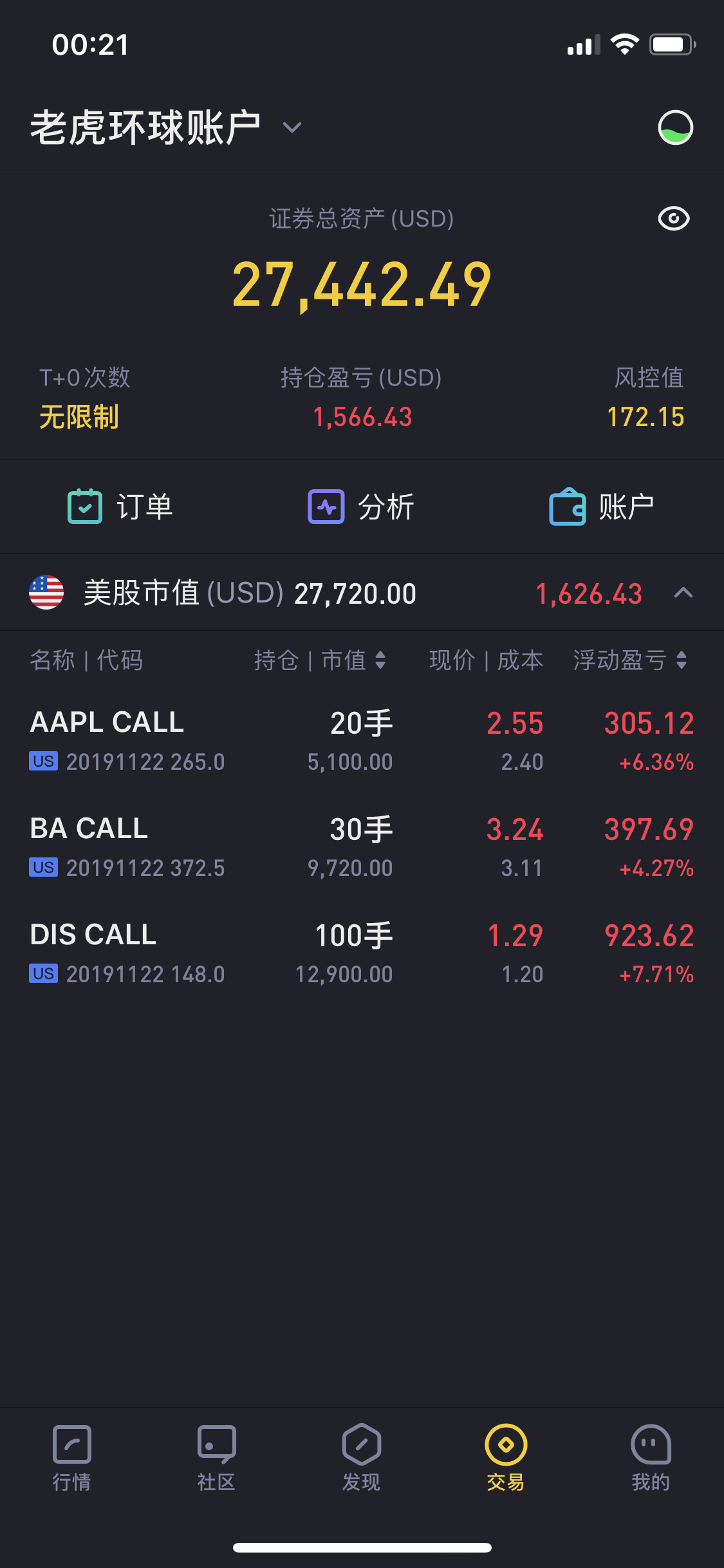The width and height of the screenshot is (724, 1568).
Task: Open the AAPL CALL position
Action: click(x=362, y=741)
